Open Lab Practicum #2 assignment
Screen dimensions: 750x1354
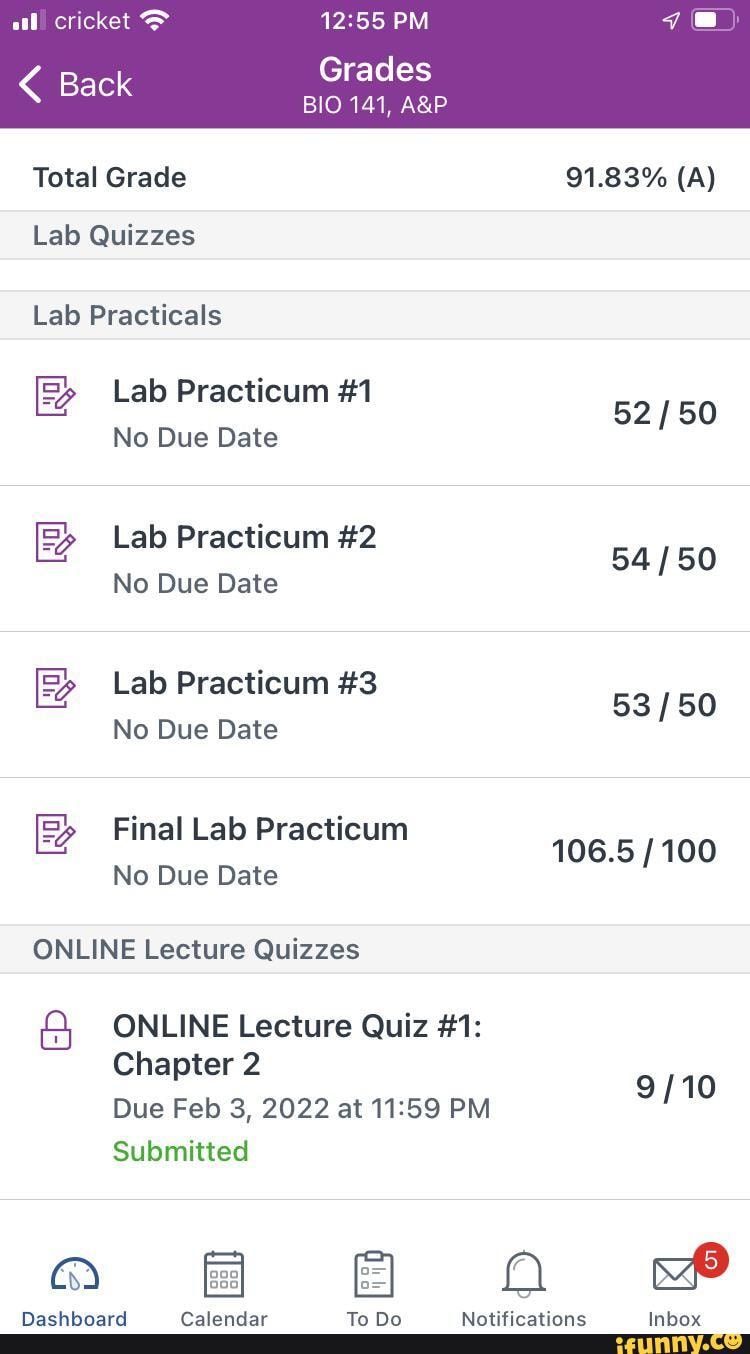click(x=244, y=558)
